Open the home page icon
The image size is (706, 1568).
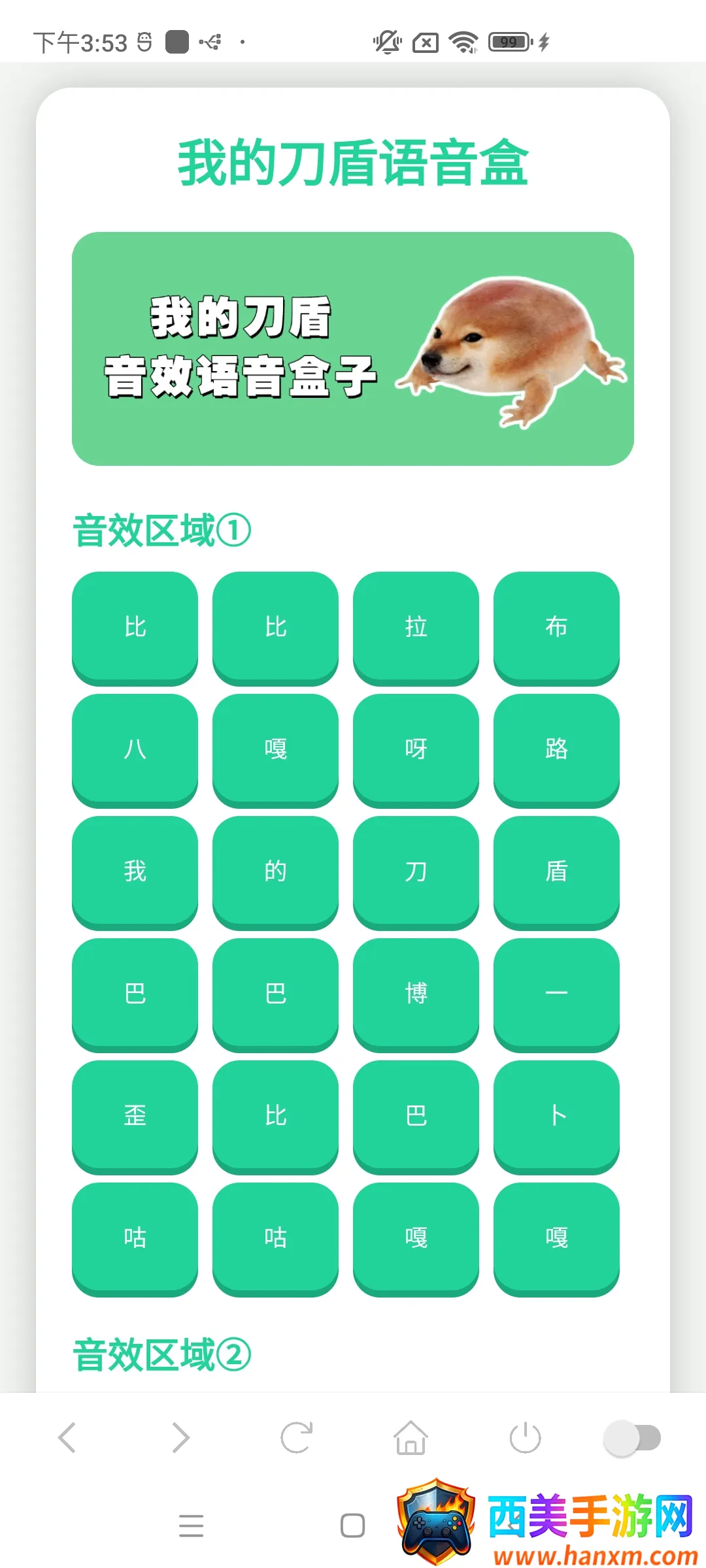coord(411,1437)
